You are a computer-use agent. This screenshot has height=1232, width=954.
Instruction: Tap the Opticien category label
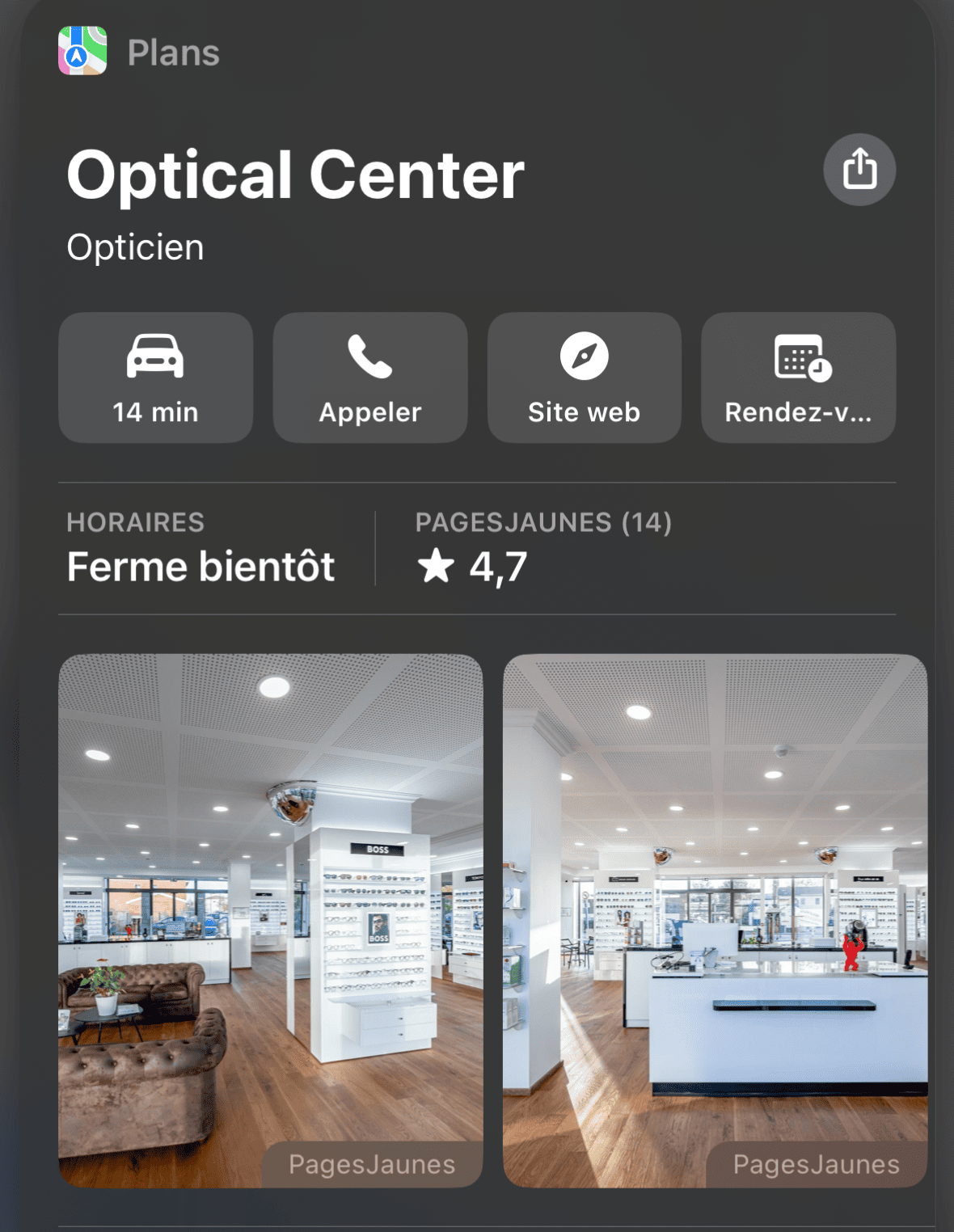[134, 247]
